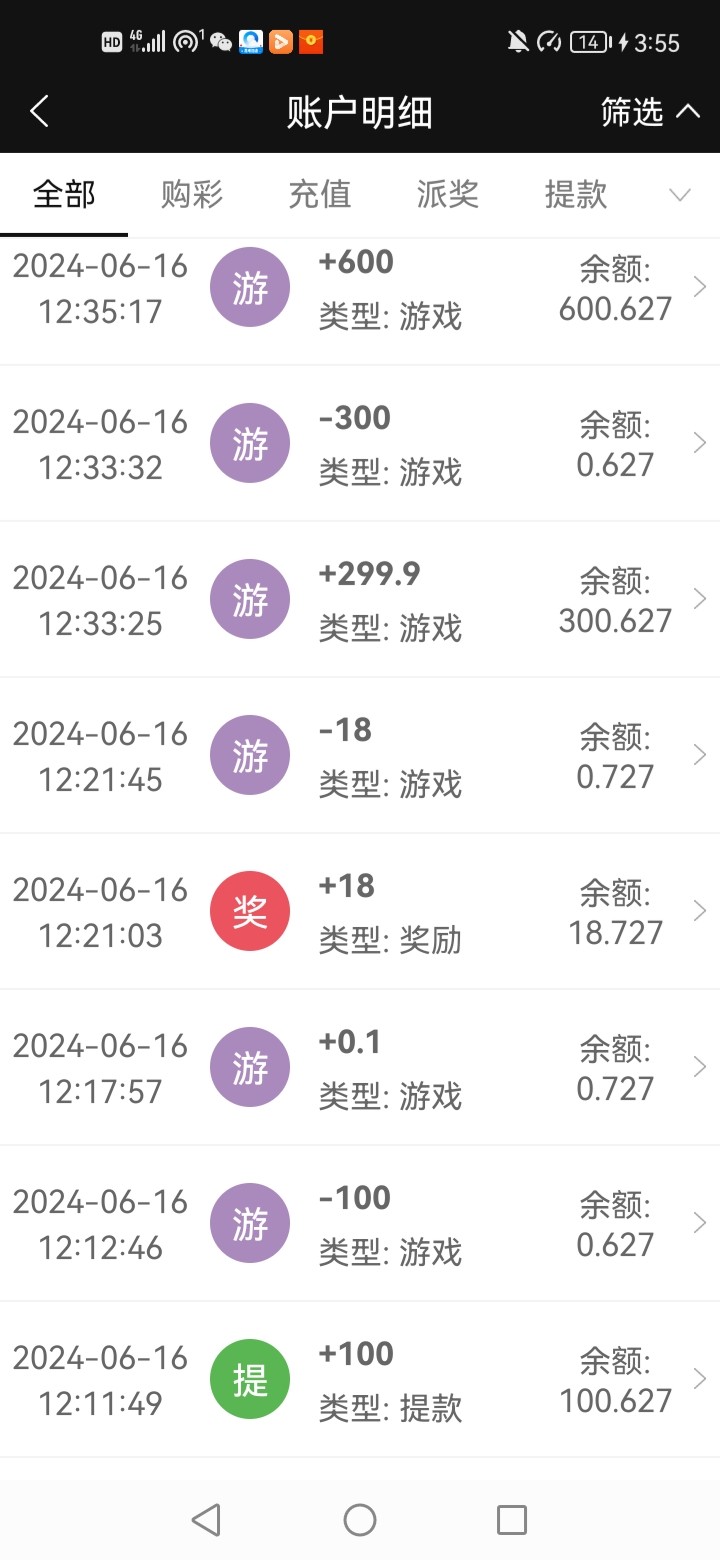Expand the 12:21:03 奖励 entry chevron
This screenshot has width=720, height=1560.
point(699,910)
